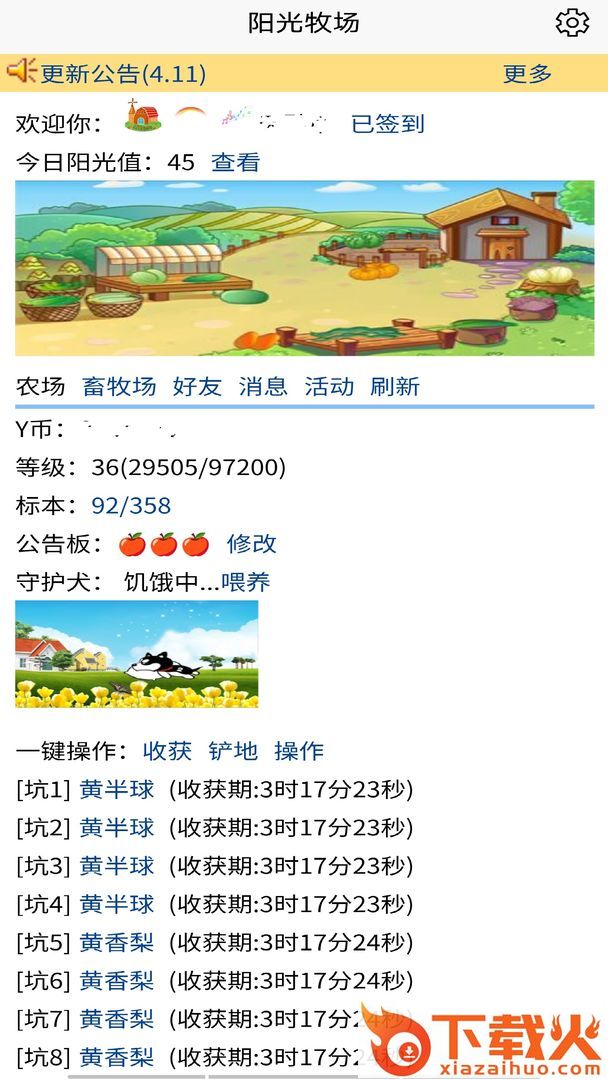
Task: Tap 刷新 to refresh the farm
Action: pos(395,387)
